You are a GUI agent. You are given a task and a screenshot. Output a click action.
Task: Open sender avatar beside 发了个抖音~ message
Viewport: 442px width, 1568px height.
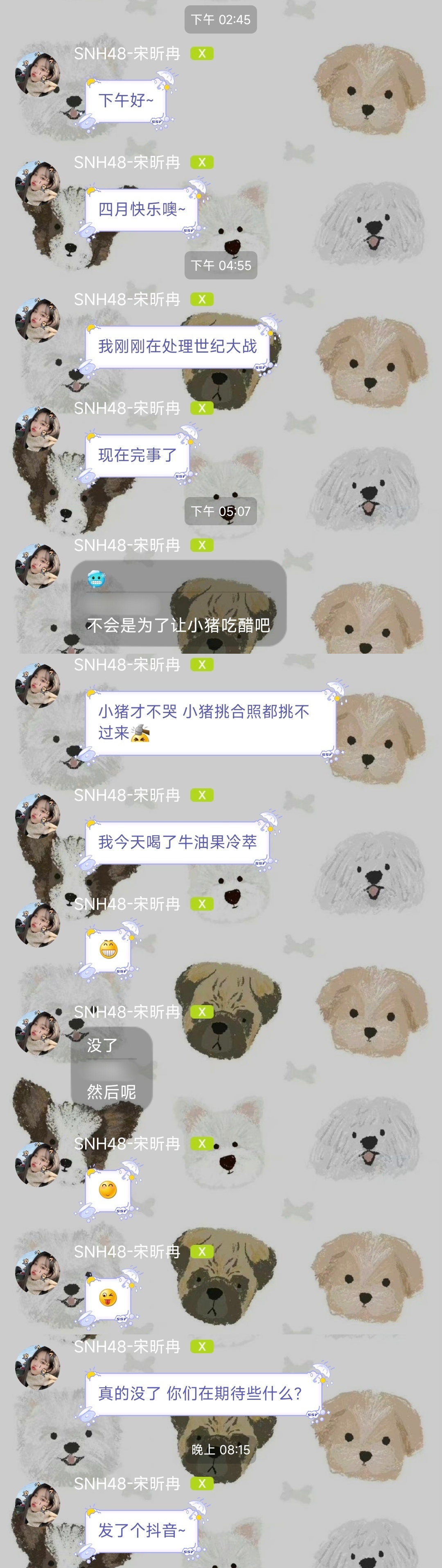pyautogui.click(x=37, y=1504)
